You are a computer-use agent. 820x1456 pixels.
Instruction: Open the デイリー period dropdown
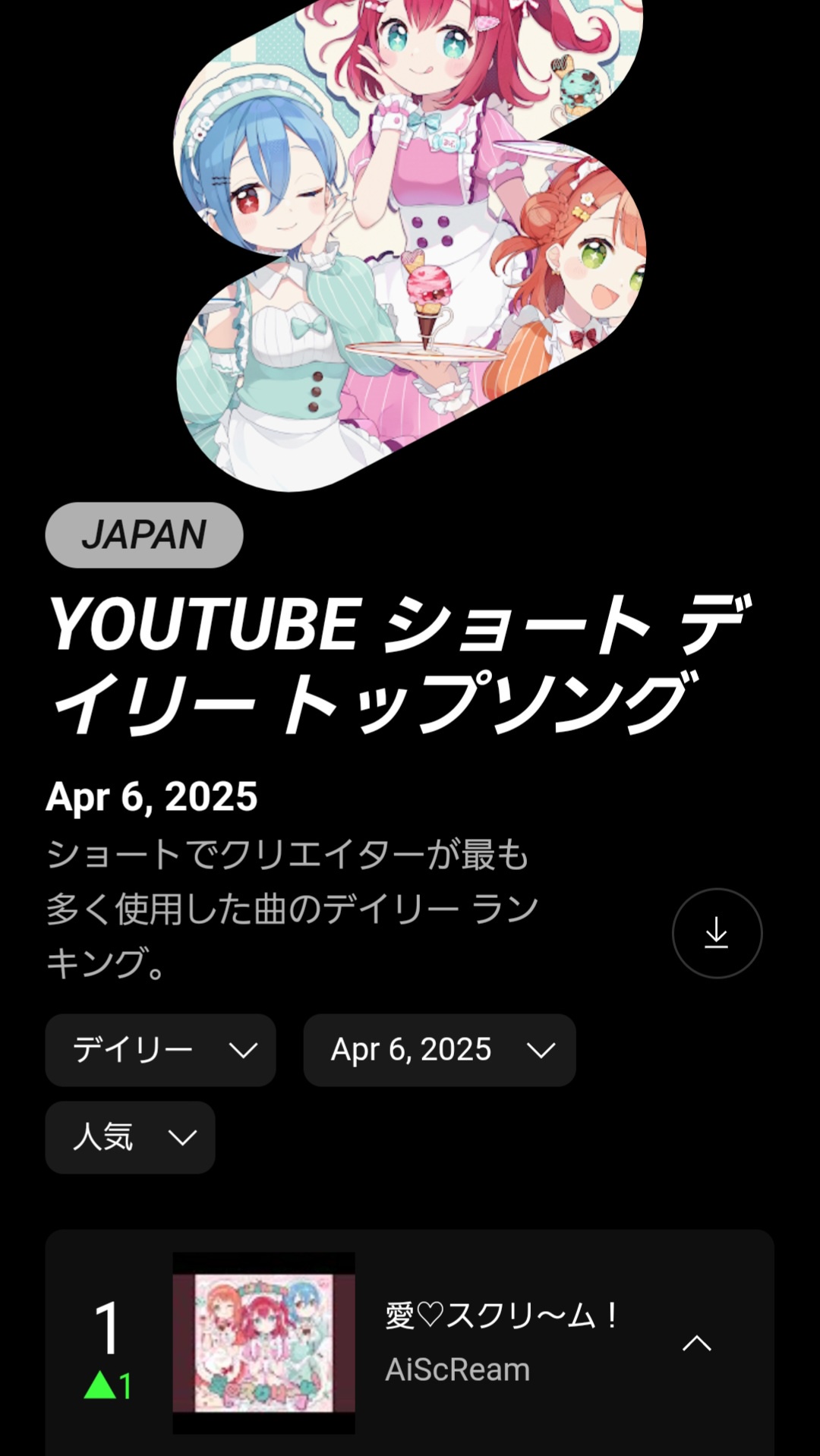(160, 1050)
